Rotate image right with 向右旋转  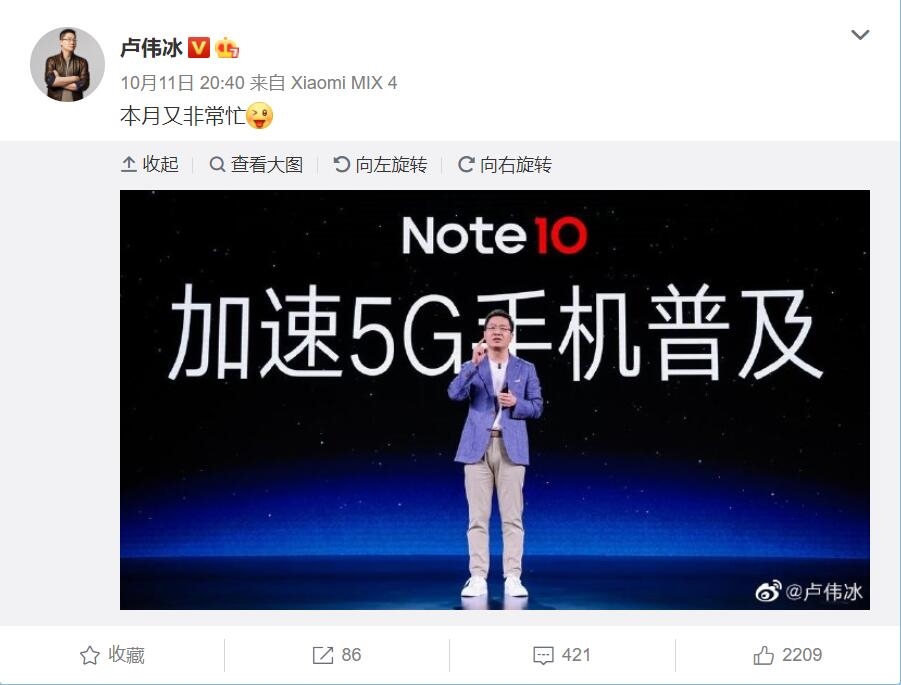coord(505,165)
